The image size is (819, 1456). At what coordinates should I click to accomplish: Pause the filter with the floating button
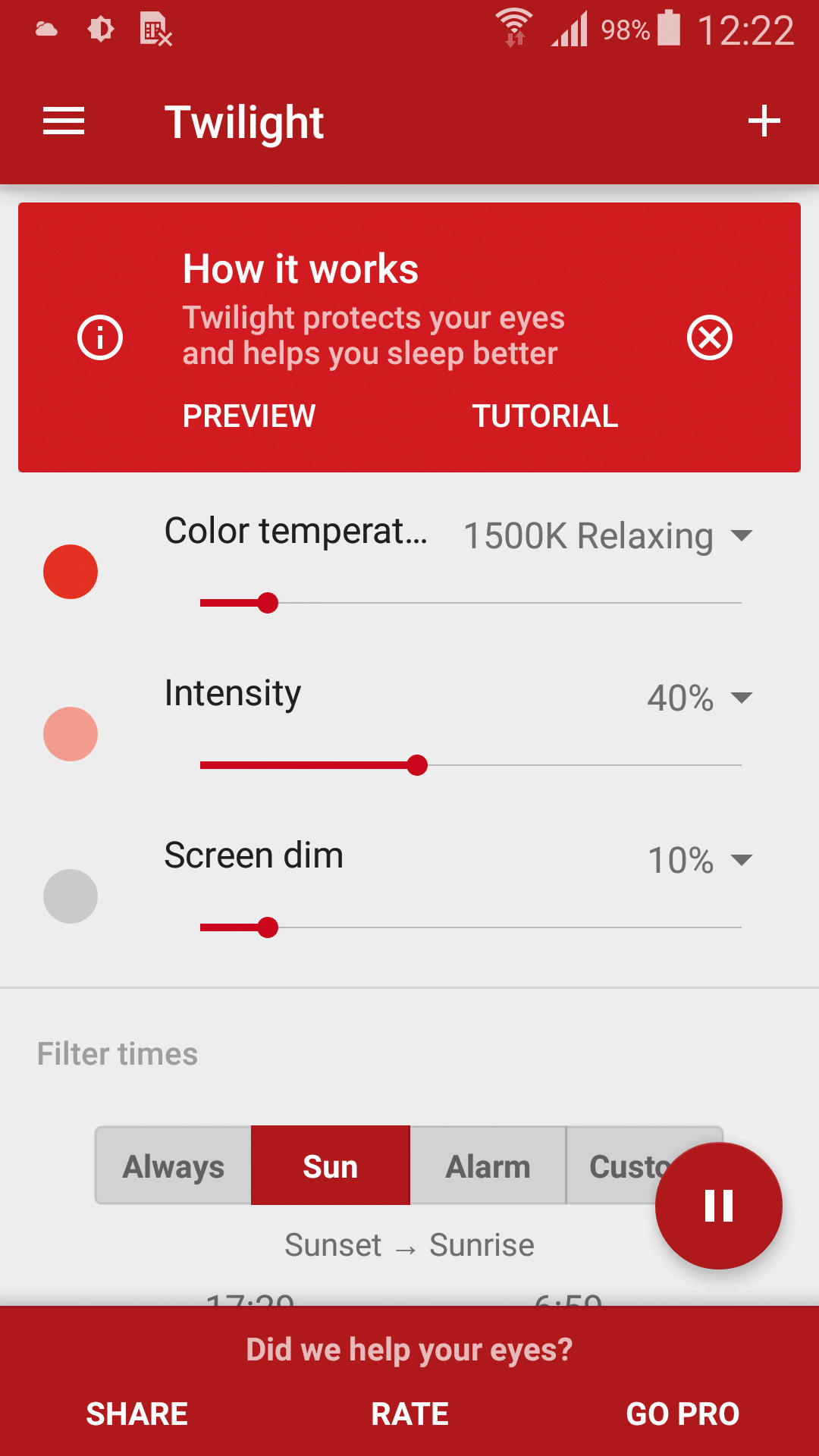tap(719, 1205)
